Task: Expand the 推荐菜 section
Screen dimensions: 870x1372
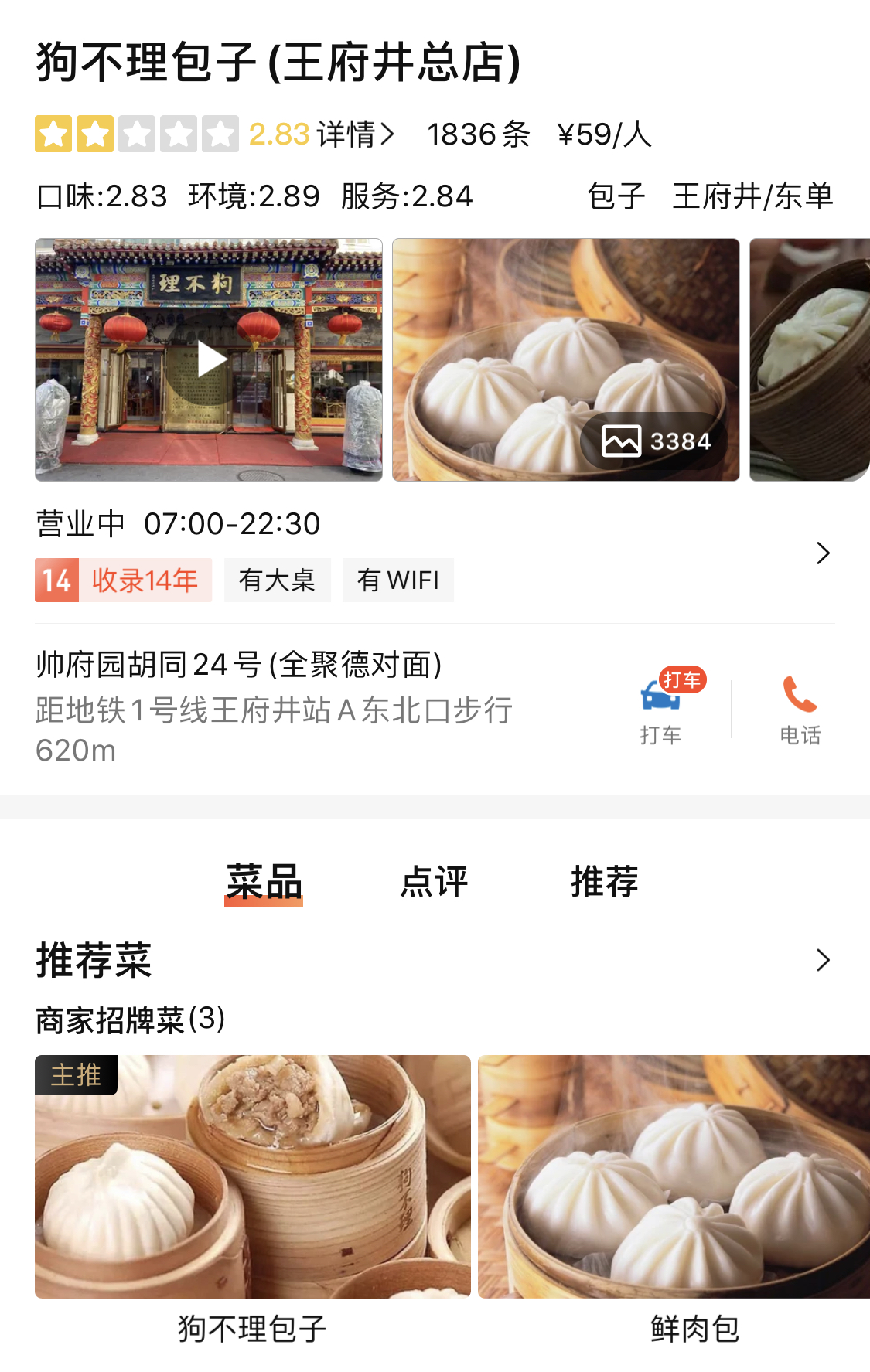Action: point(823,960)
